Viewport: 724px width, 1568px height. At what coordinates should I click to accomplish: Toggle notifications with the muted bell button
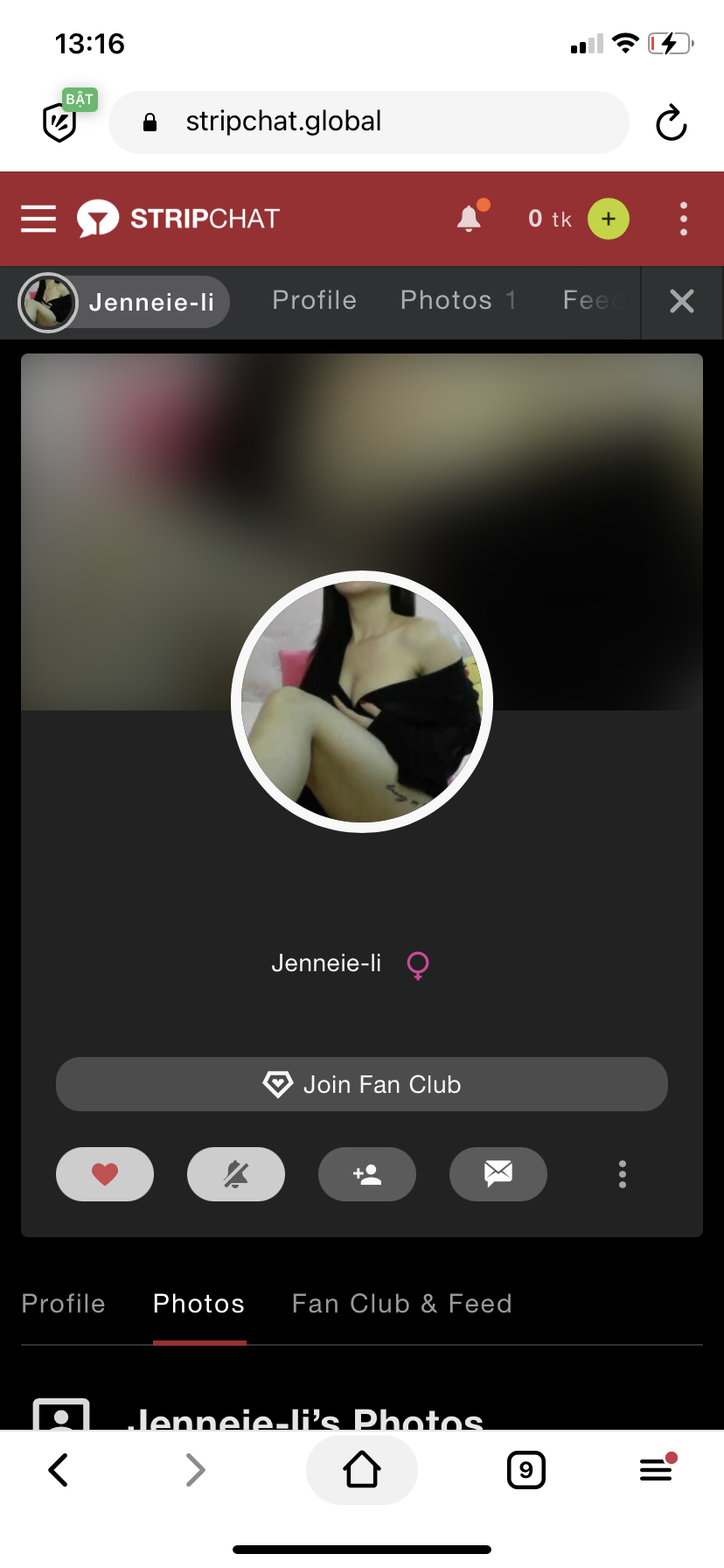click(236, 1174)
